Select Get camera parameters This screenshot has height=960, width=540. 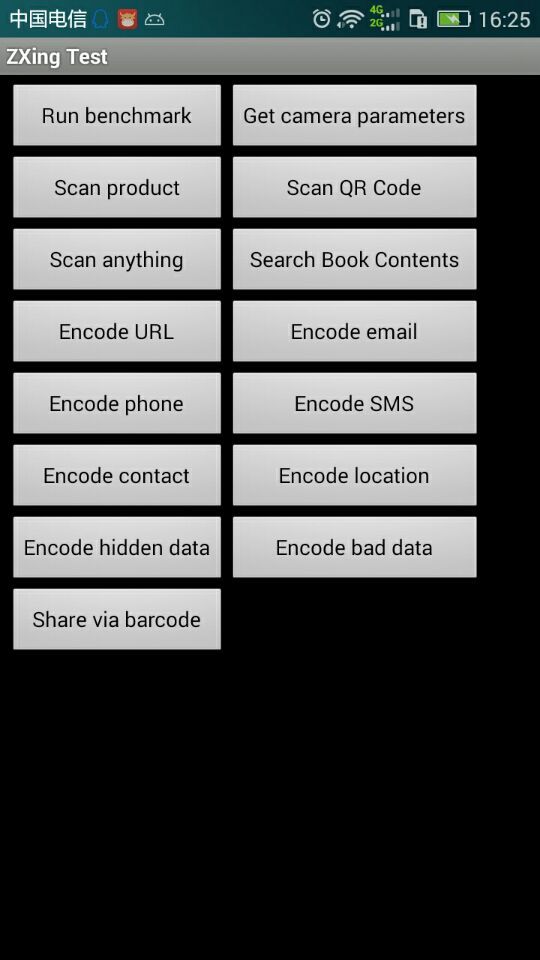point(354,115)
